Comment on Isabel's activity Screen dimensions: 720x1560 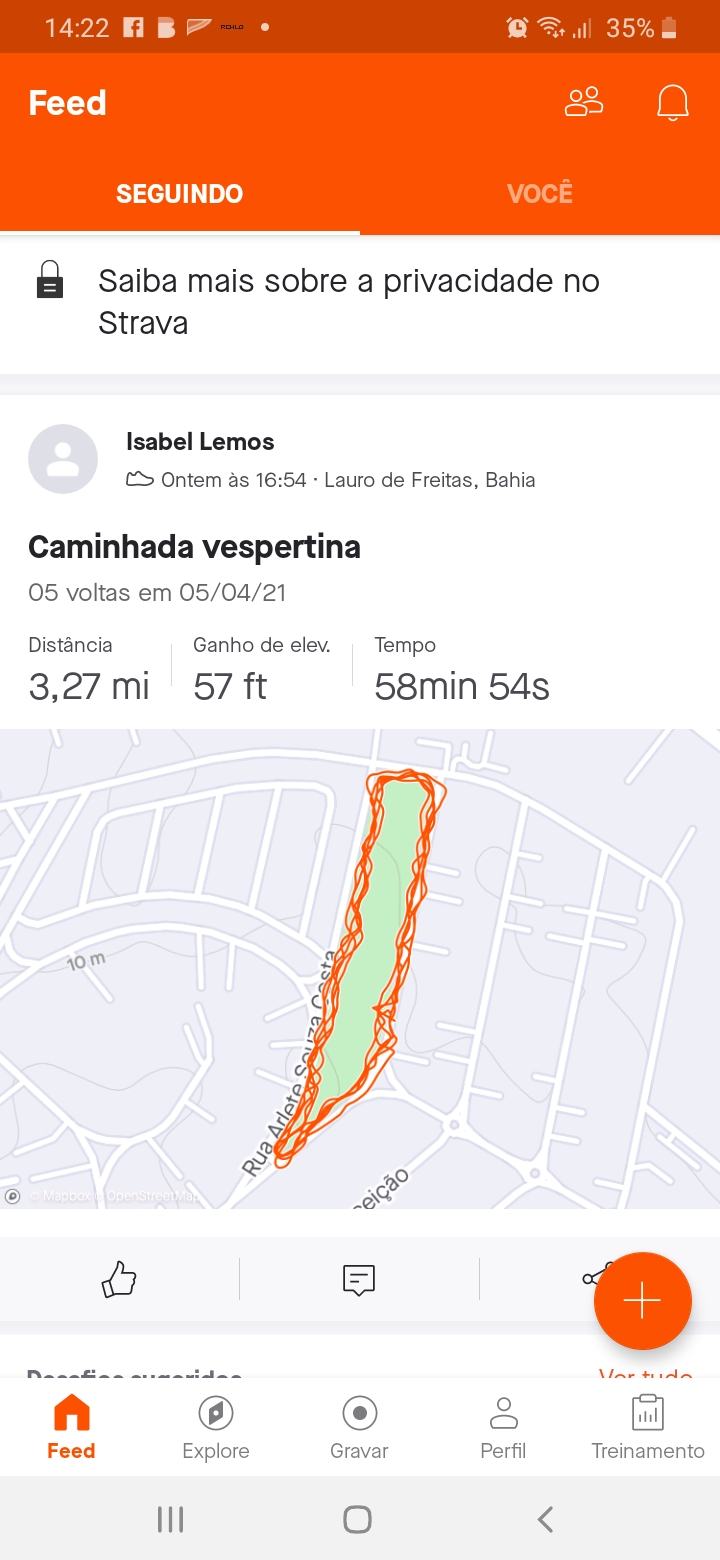click(x=359, y=1279)
